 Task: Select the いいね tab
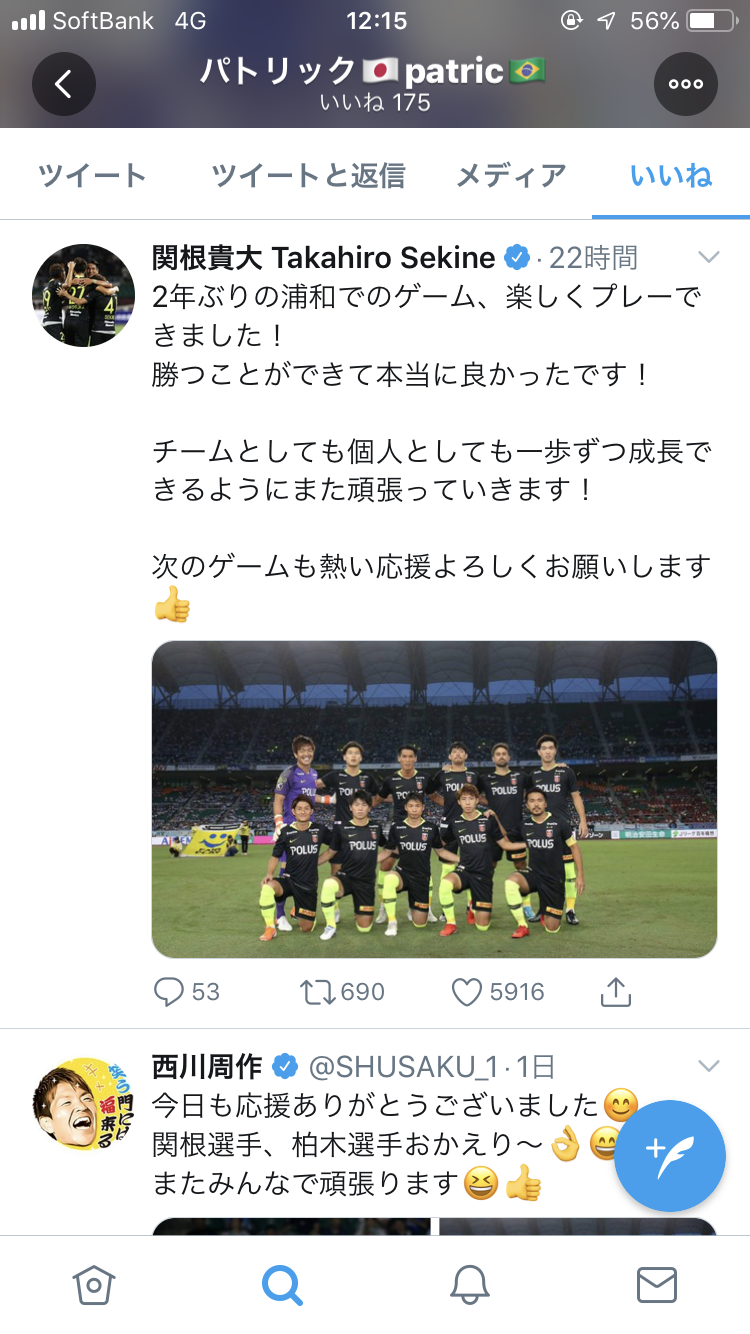[671, 176]
